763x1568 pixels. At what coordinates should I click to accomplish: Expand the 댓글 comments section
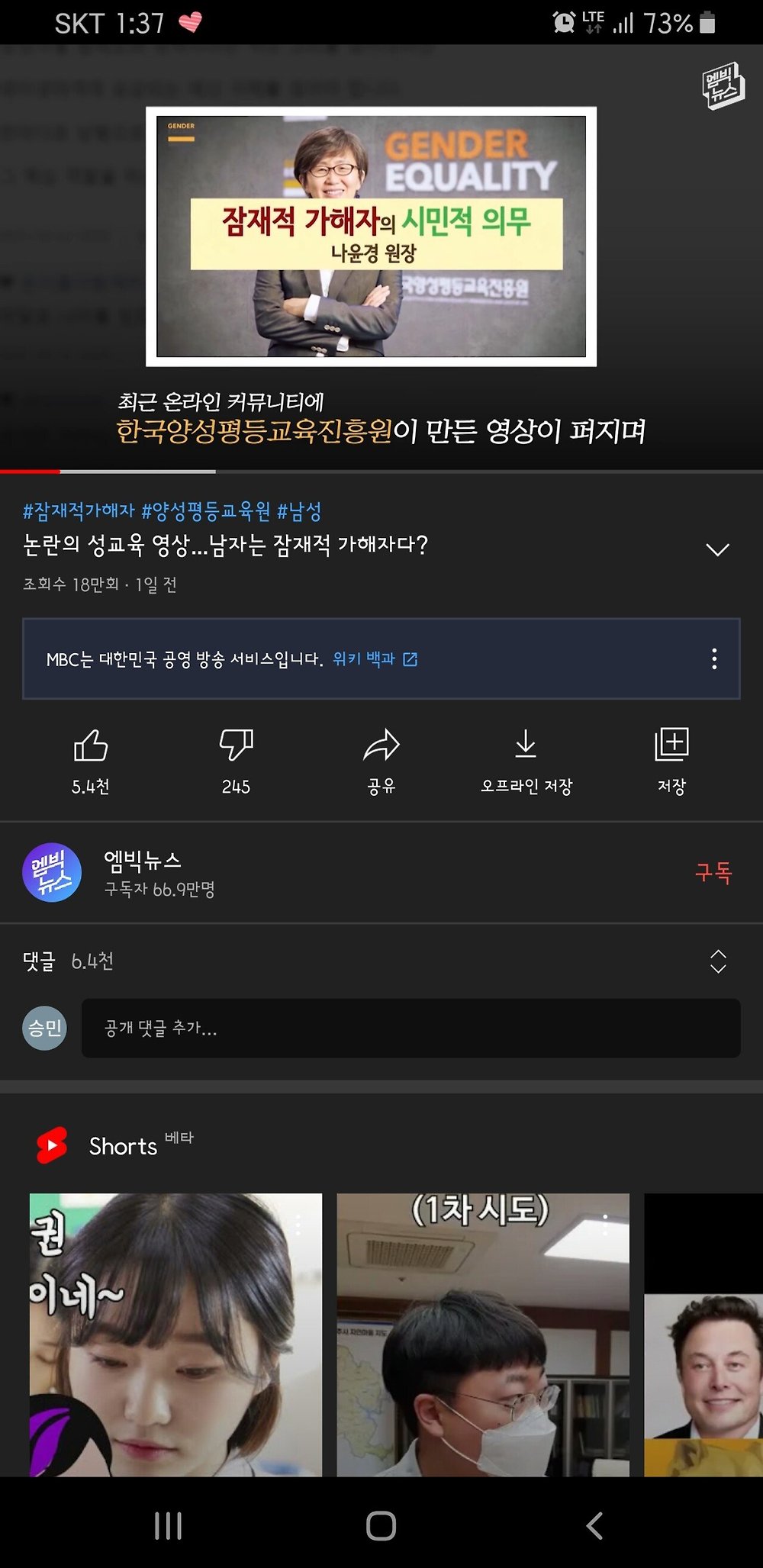coord(718,961)
